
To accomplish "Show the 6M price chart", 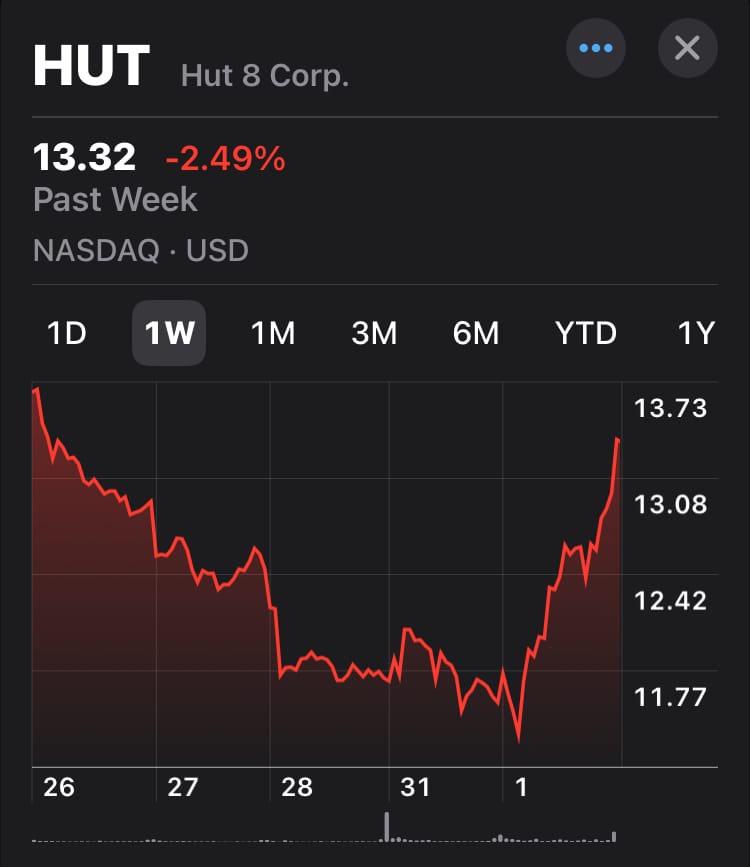I will coord(476,333).
